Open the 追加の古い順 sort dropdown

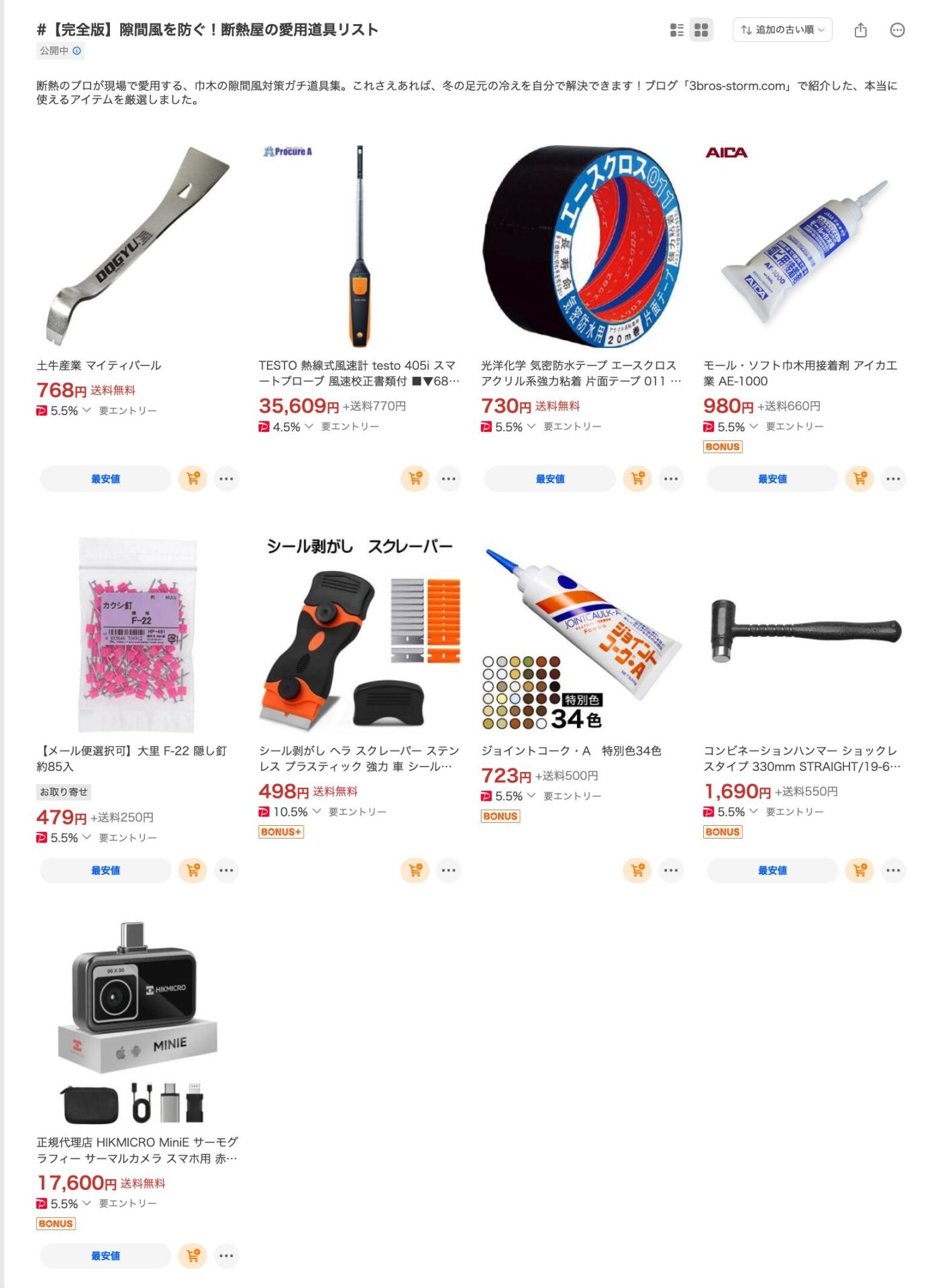pyautogui.click(x=782, y=30)
